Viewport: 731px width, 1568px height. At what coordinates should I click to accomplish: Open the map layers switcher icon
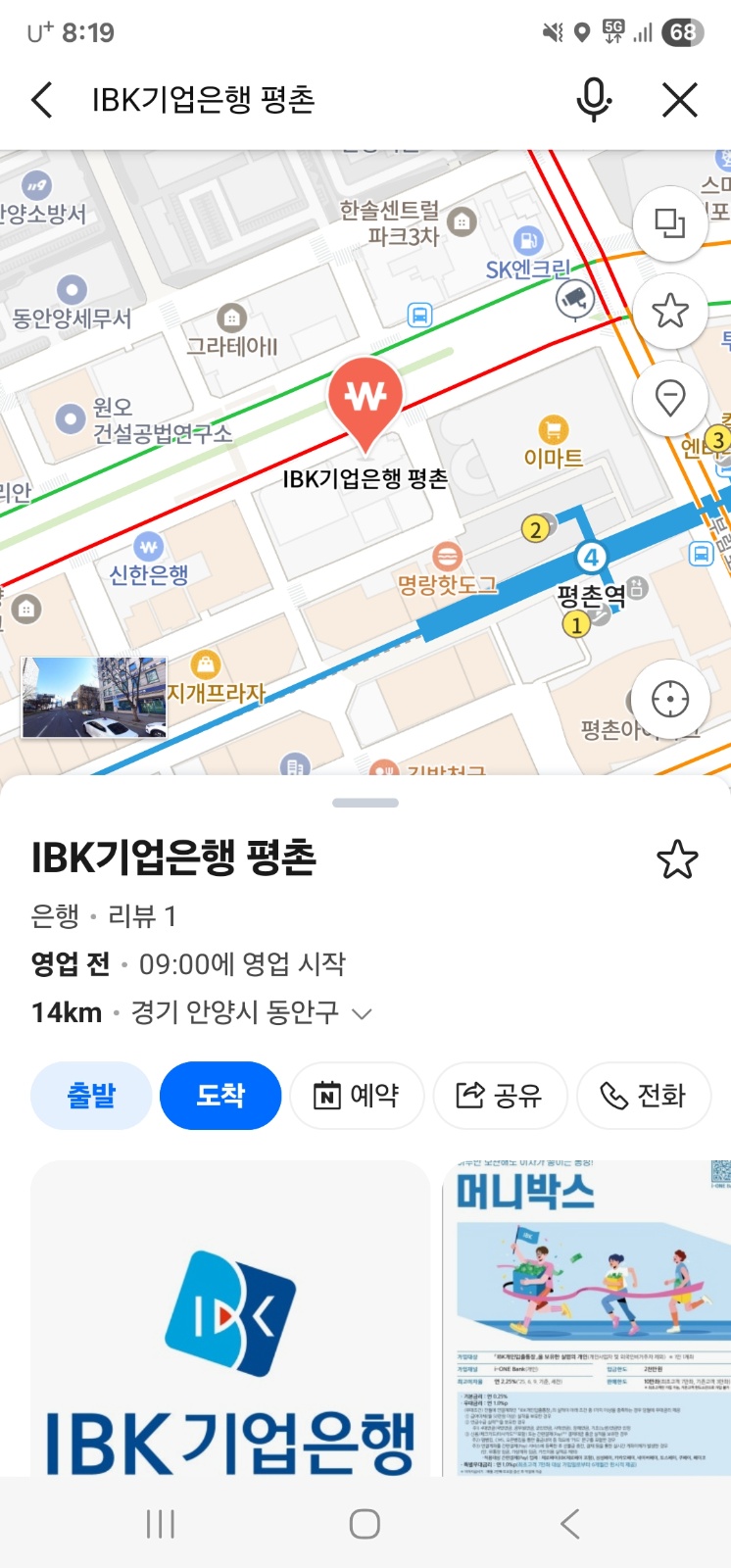click(x=670, y=222)
